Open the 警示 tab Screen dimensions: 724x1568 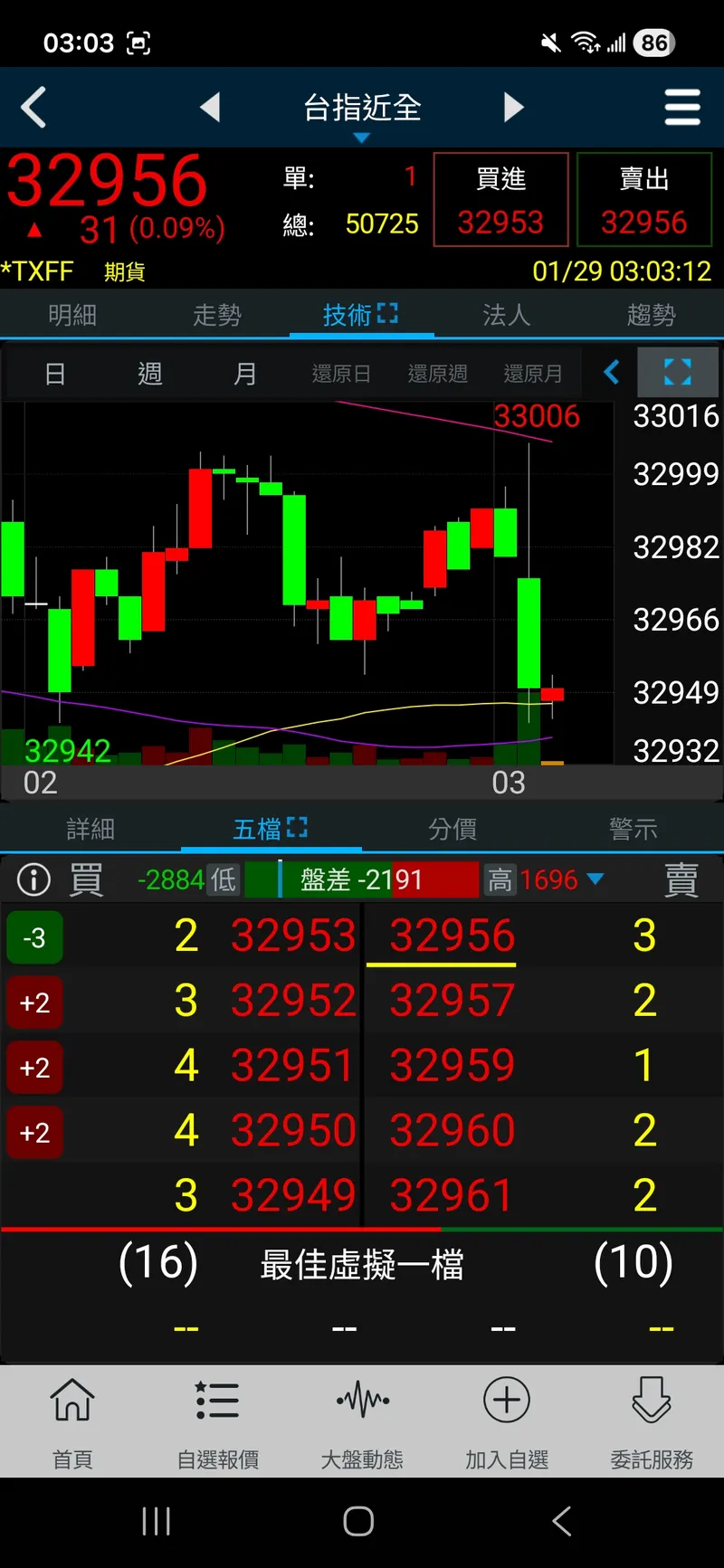[x=633, y=829]
